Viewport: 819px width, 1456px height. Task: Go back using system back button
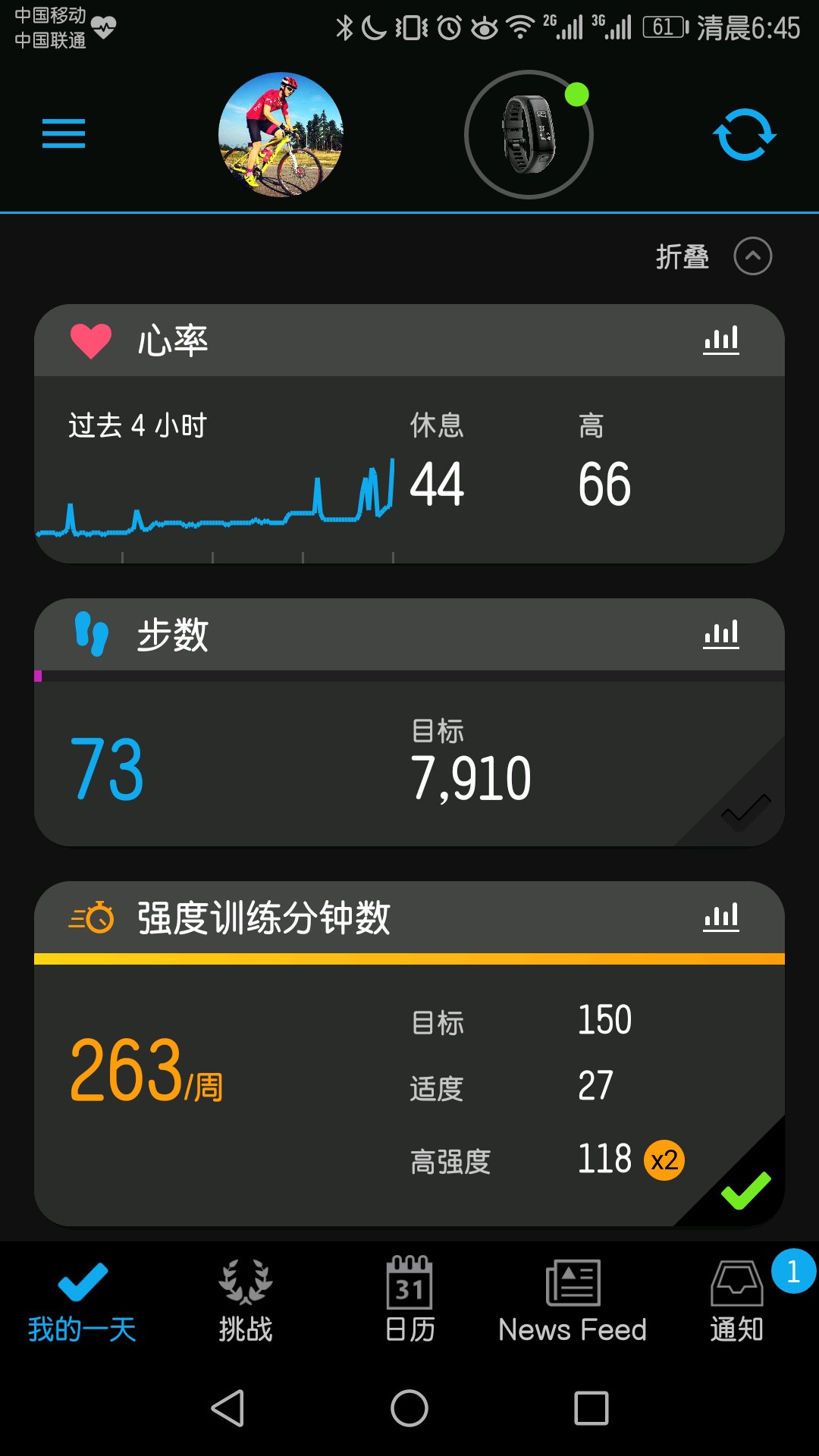(x=227, y=1408)
